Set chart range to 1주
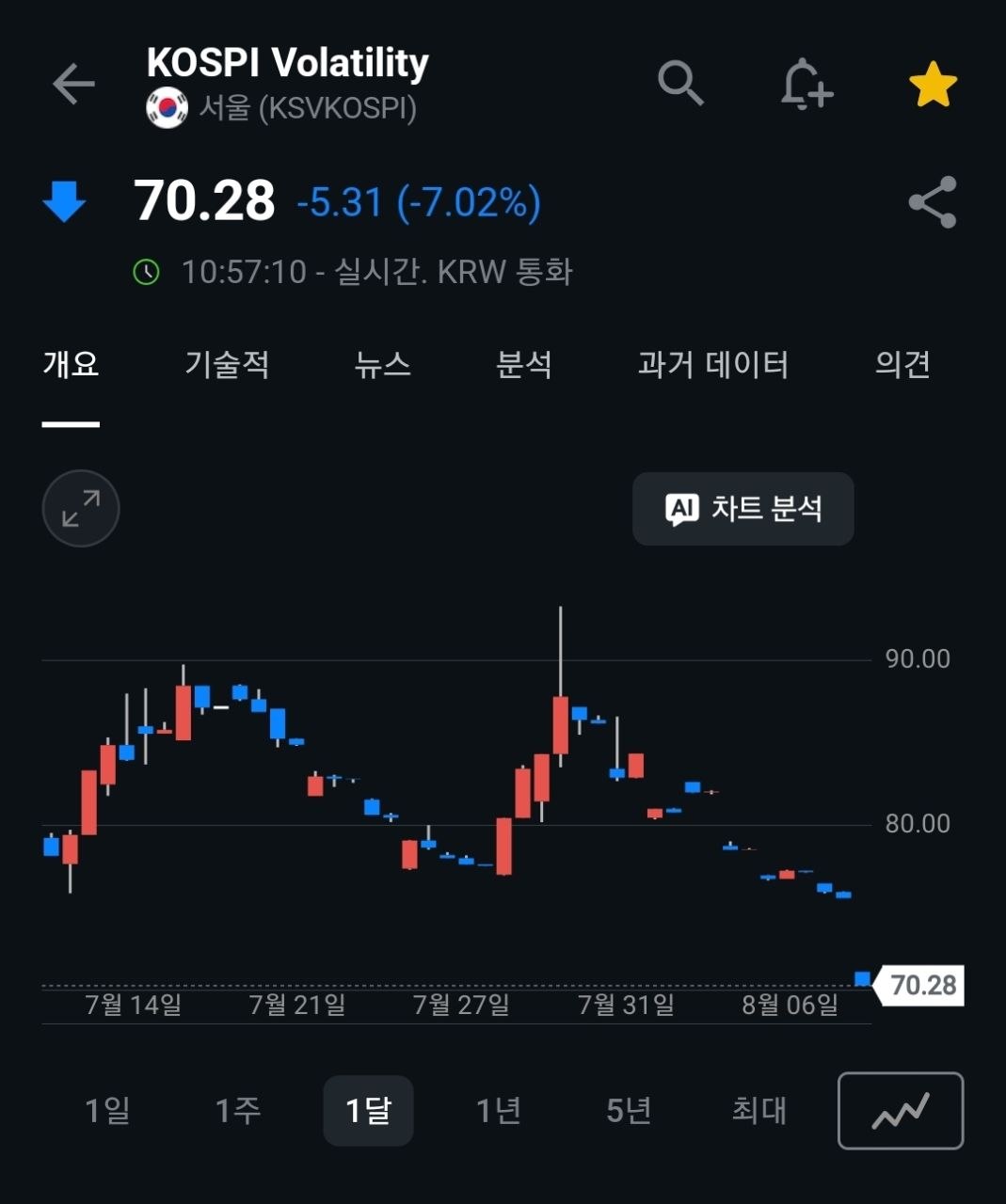Screen dimensions: 1006x1204 [237, 1111]
